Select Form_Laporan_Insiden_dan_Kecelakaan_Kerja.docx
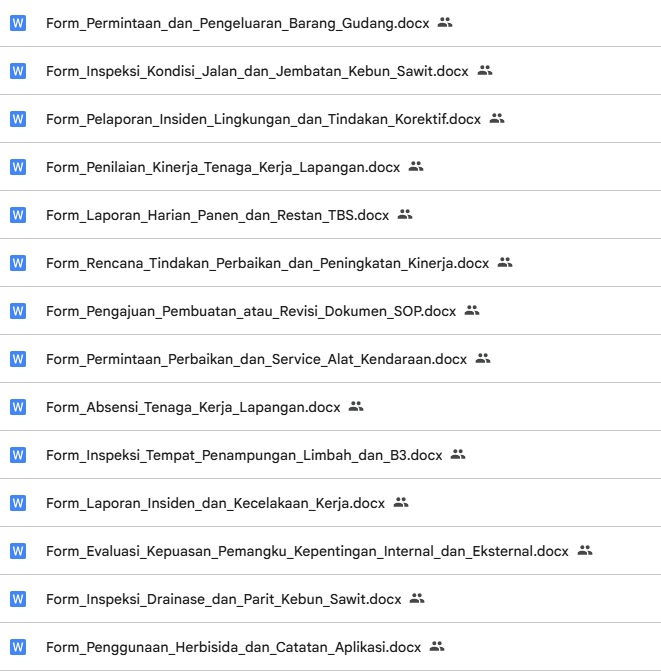This screenshot has height=671, width=661. click(215, 503)
